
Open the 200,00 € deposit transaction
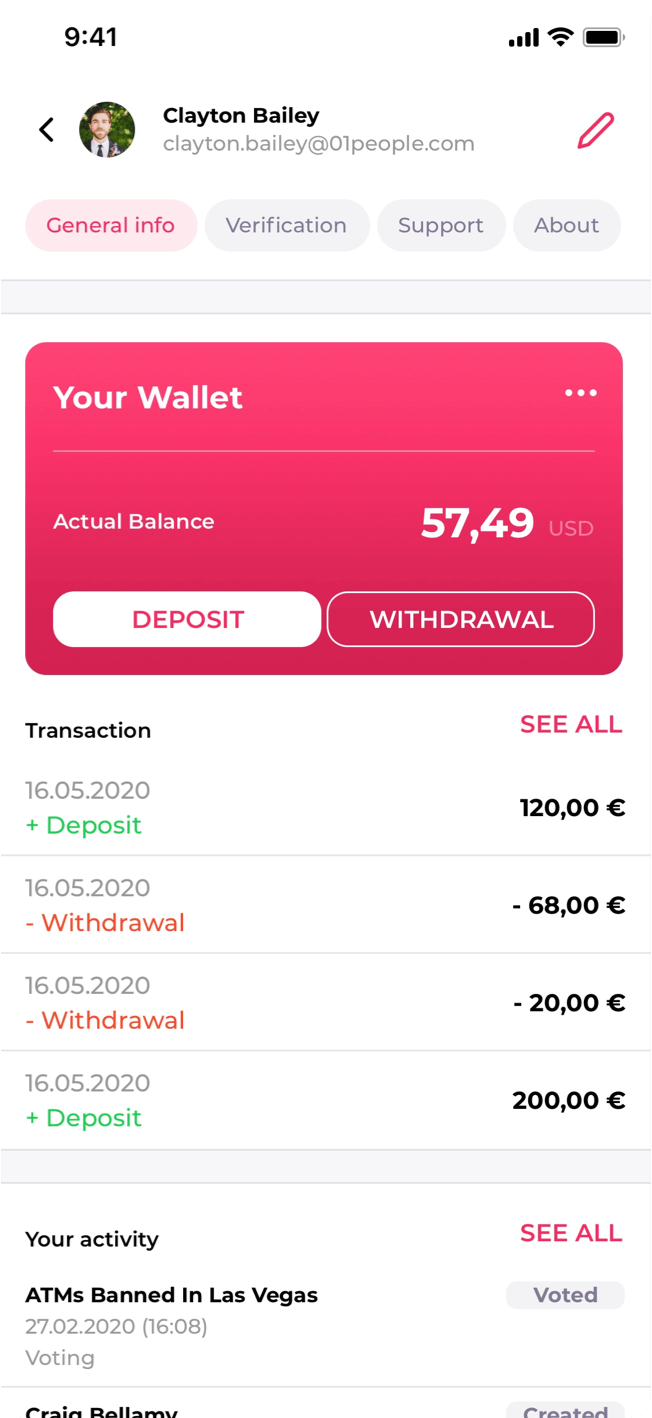click(x=326, y=1100)
